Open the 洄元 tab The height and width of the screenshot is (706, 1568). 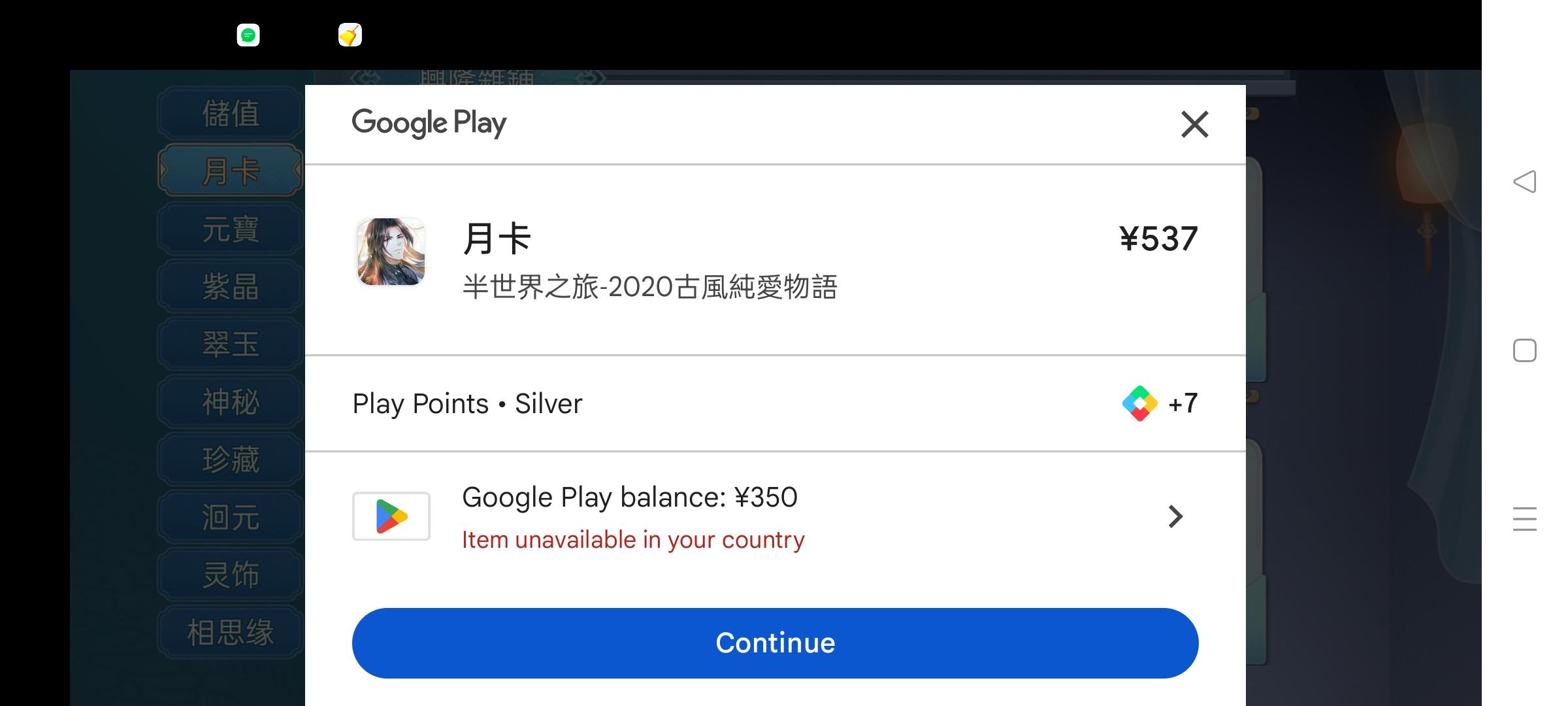(x=230, y=517)
